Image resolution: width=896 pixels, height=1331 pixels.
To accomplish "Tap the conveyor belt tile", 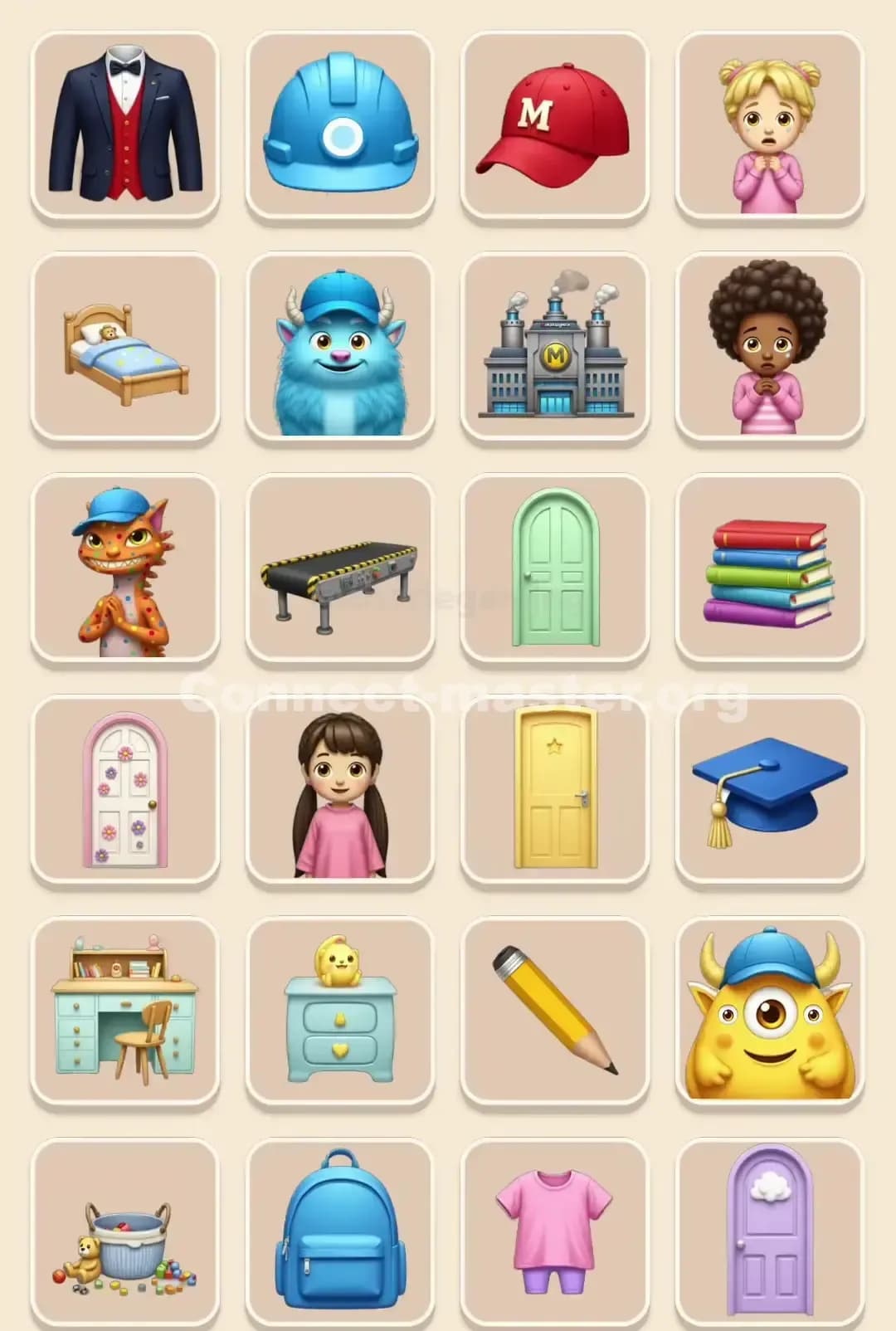I will click(x=340, y=568).
